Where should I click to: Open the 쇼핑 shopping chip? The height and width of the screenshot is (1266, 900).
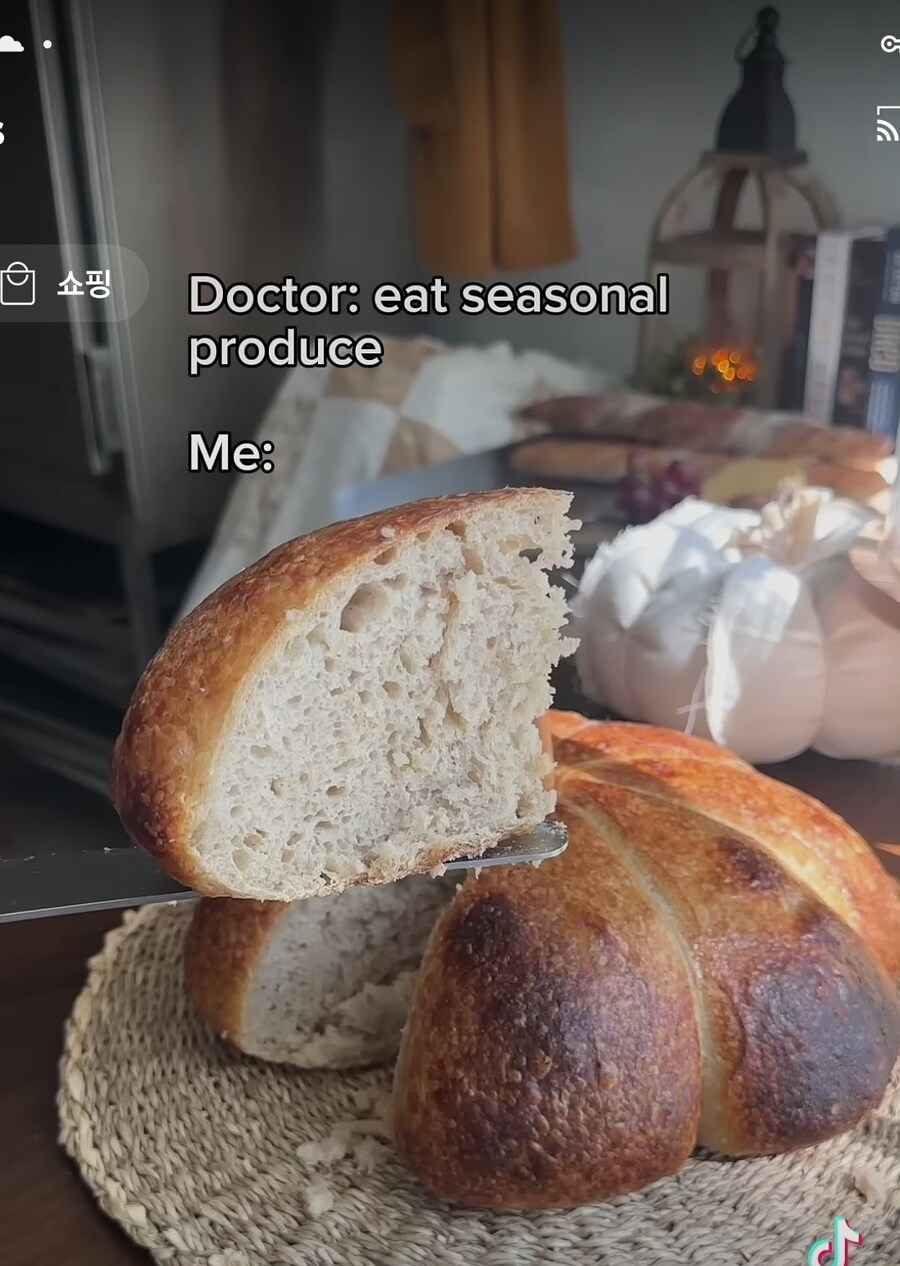point(62,284)
